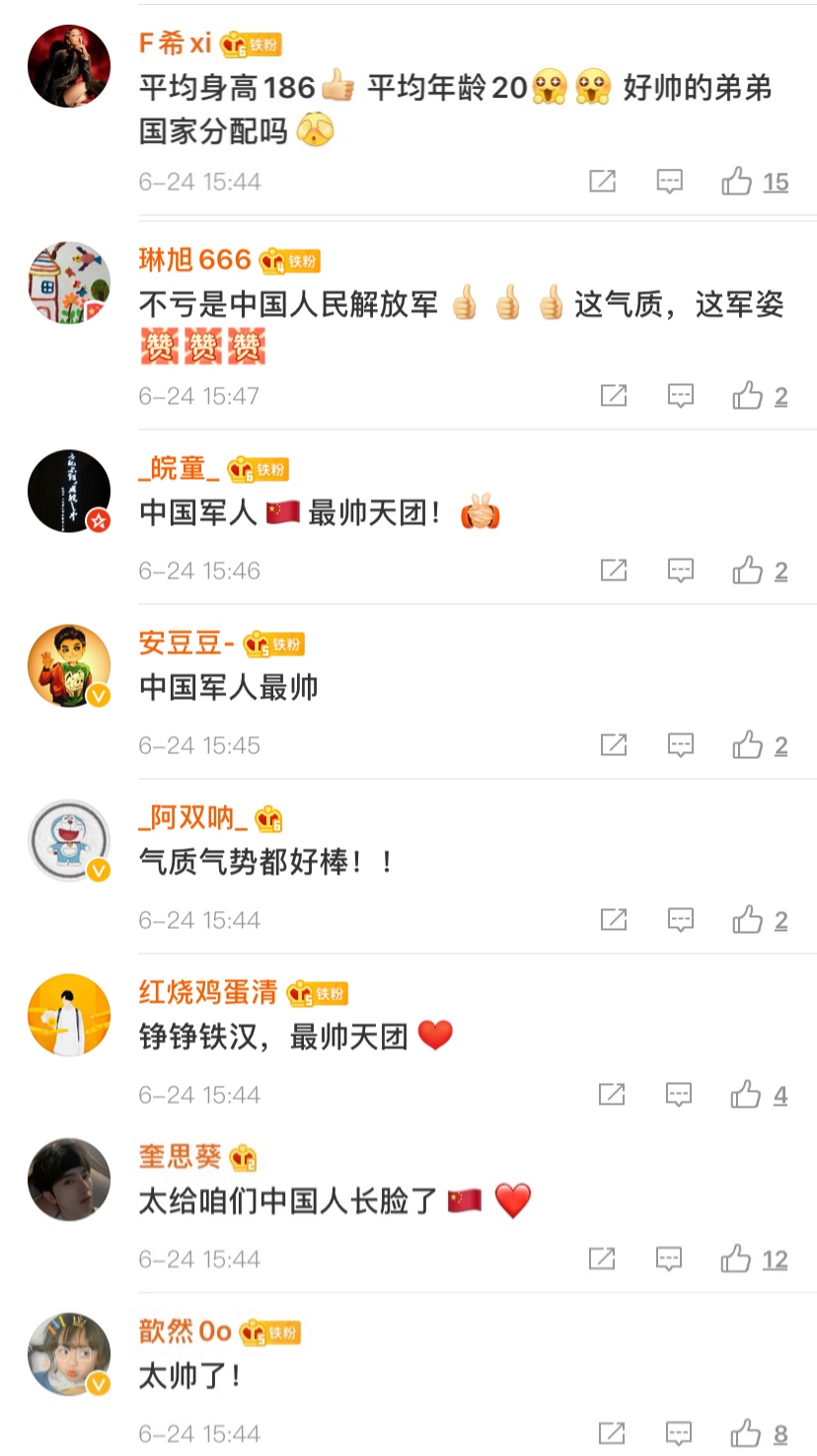
Task: Open the username 歆然Oo
Action: tap(185, 1332)
